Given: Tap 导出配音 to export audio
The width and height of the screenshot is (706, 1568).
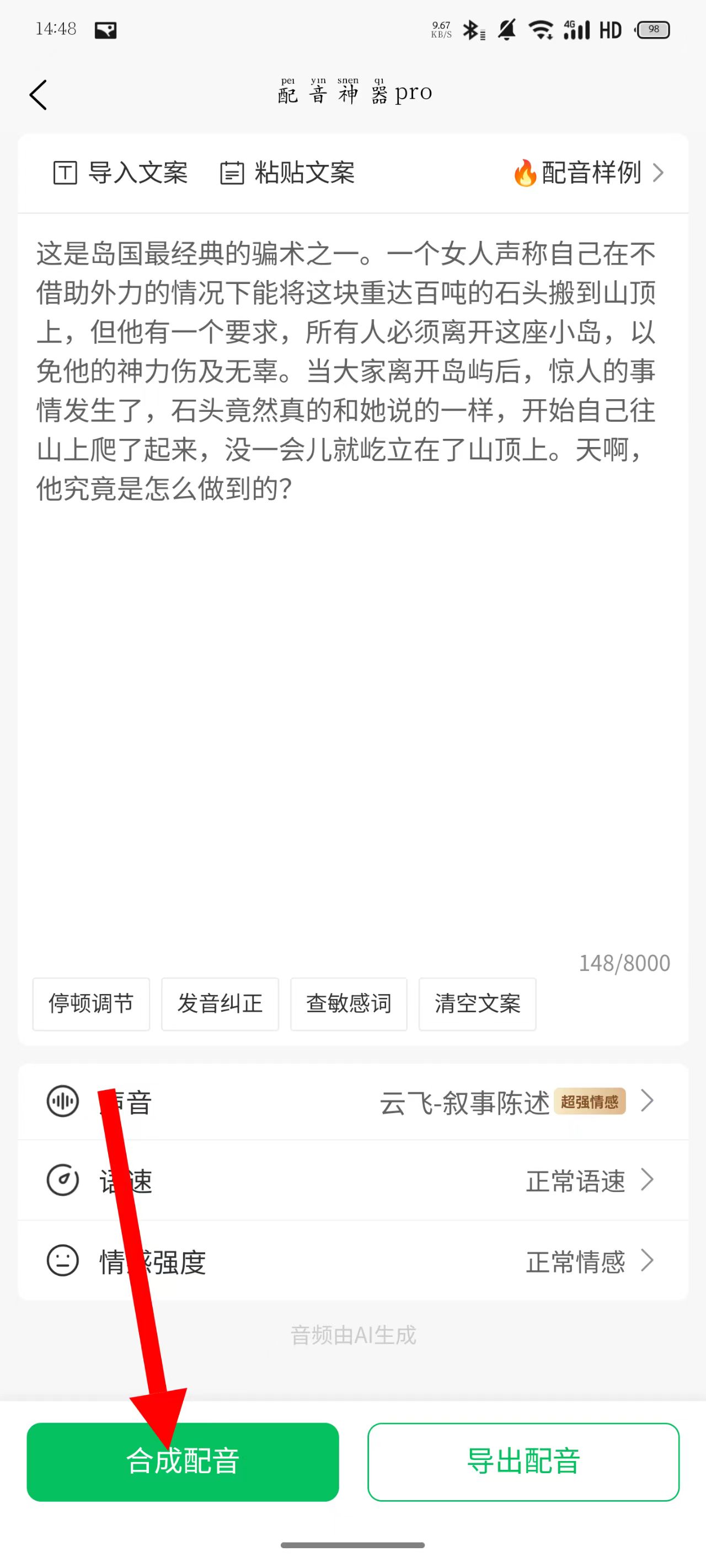Looking at the screenshot, I should click(523, 1462).
